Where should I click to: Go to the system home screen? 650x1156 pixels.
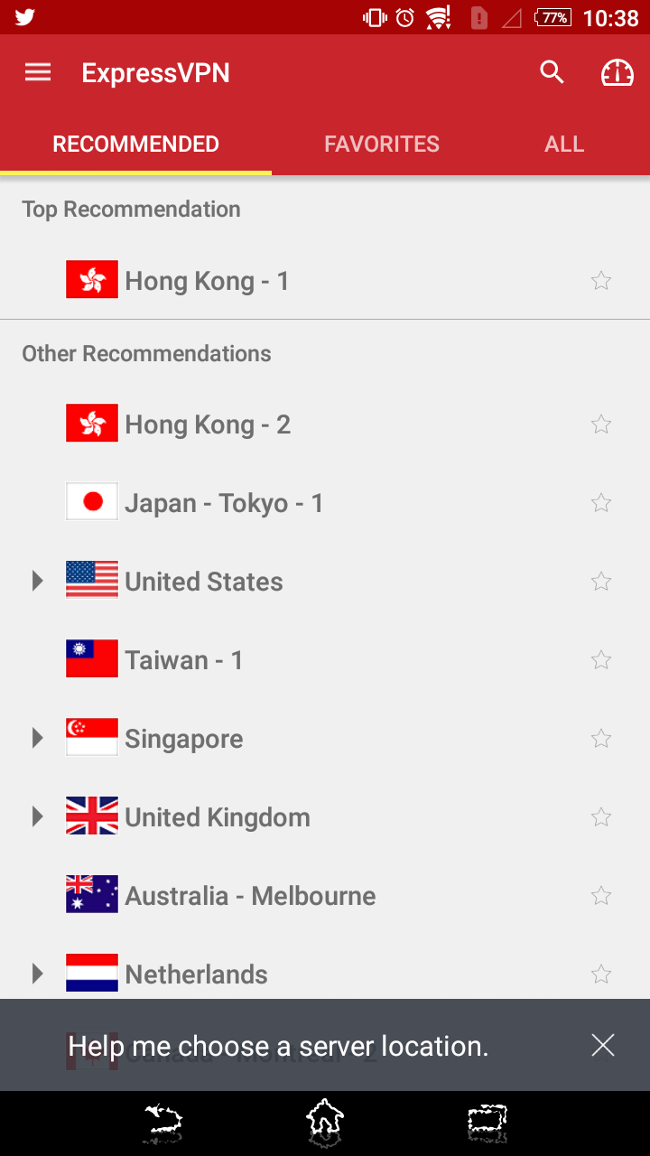click(325, 1124)
